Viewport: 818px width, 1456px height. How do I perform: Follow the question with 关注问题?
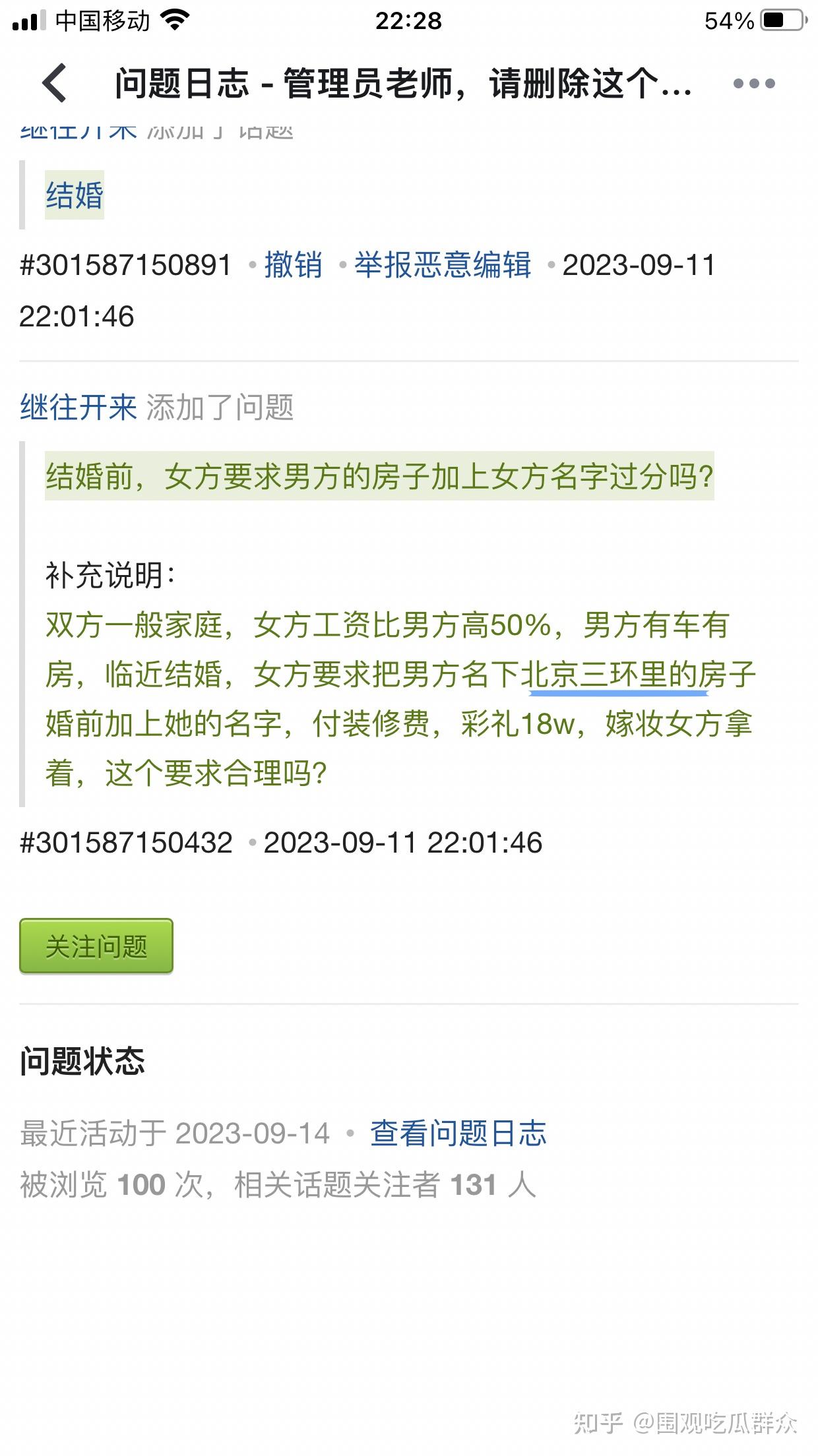[96, 946]
